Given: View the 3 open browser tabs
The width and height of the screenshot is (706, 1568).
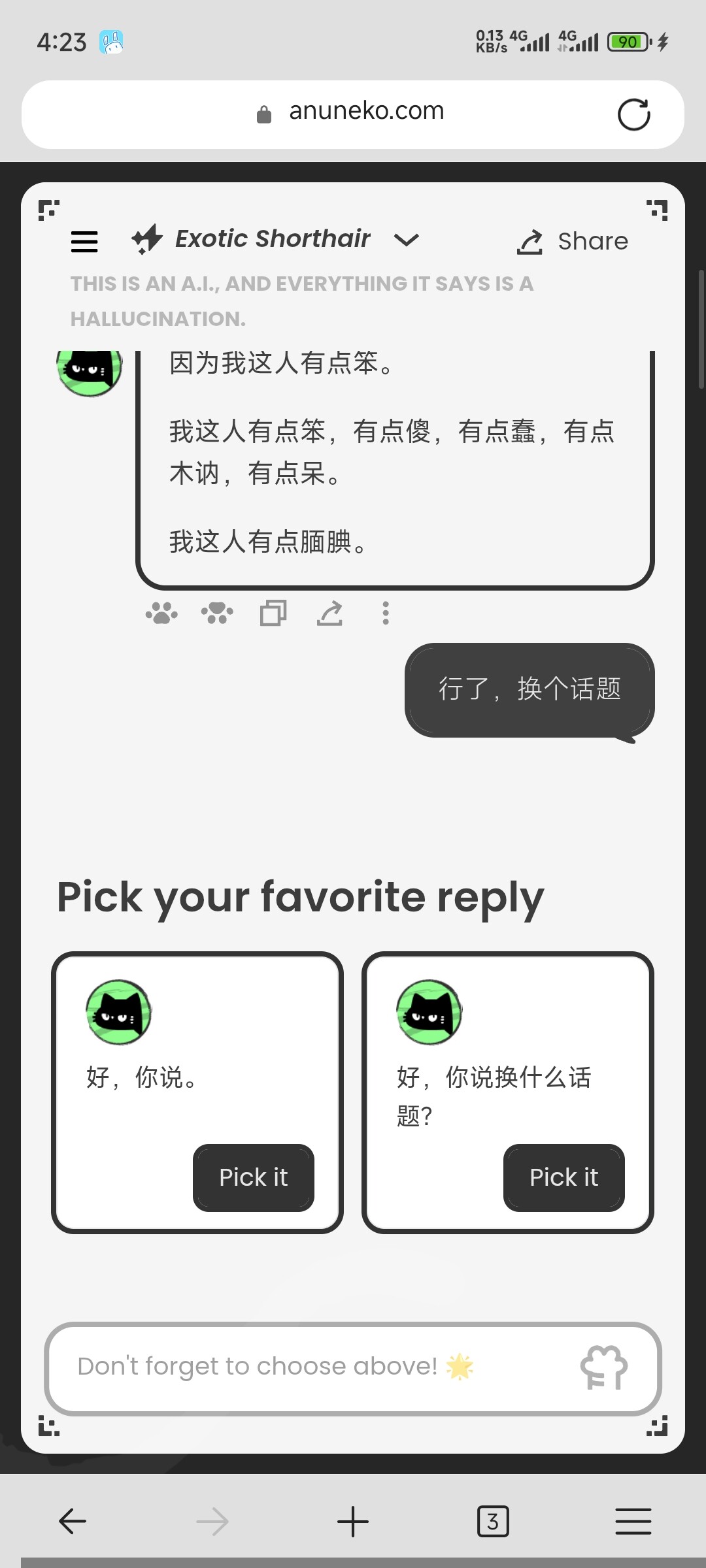Looking at the screenshot, I should 493,1521.
